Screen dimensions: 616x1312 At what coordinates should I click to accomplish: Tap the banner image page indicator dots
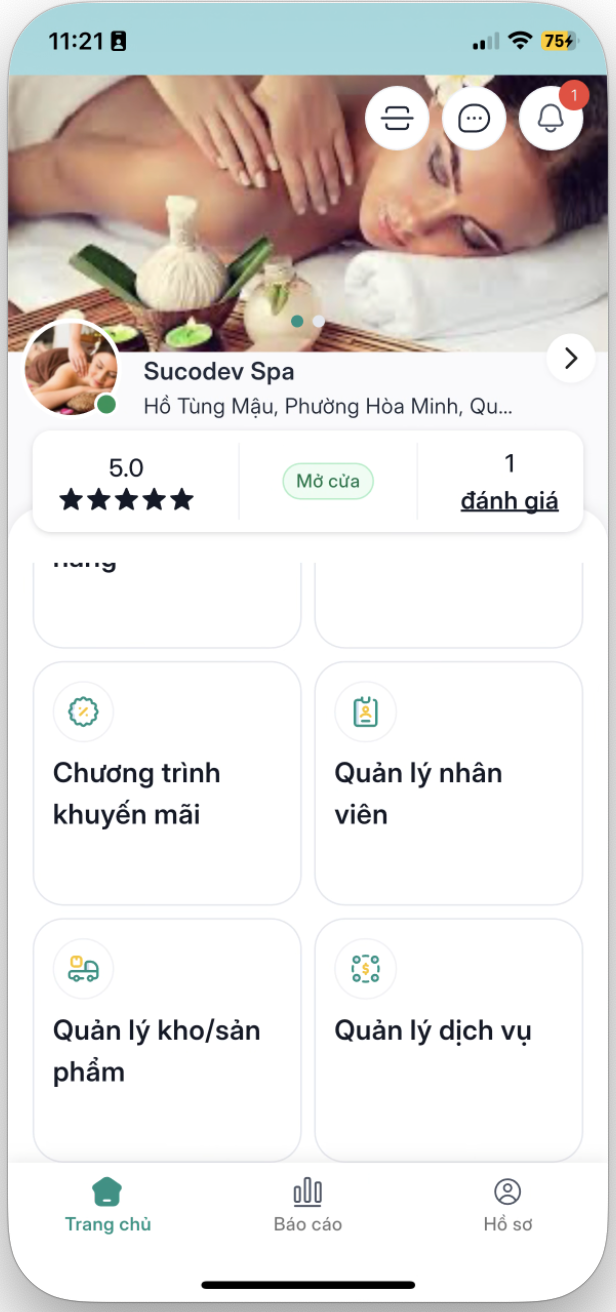(308, 321)
